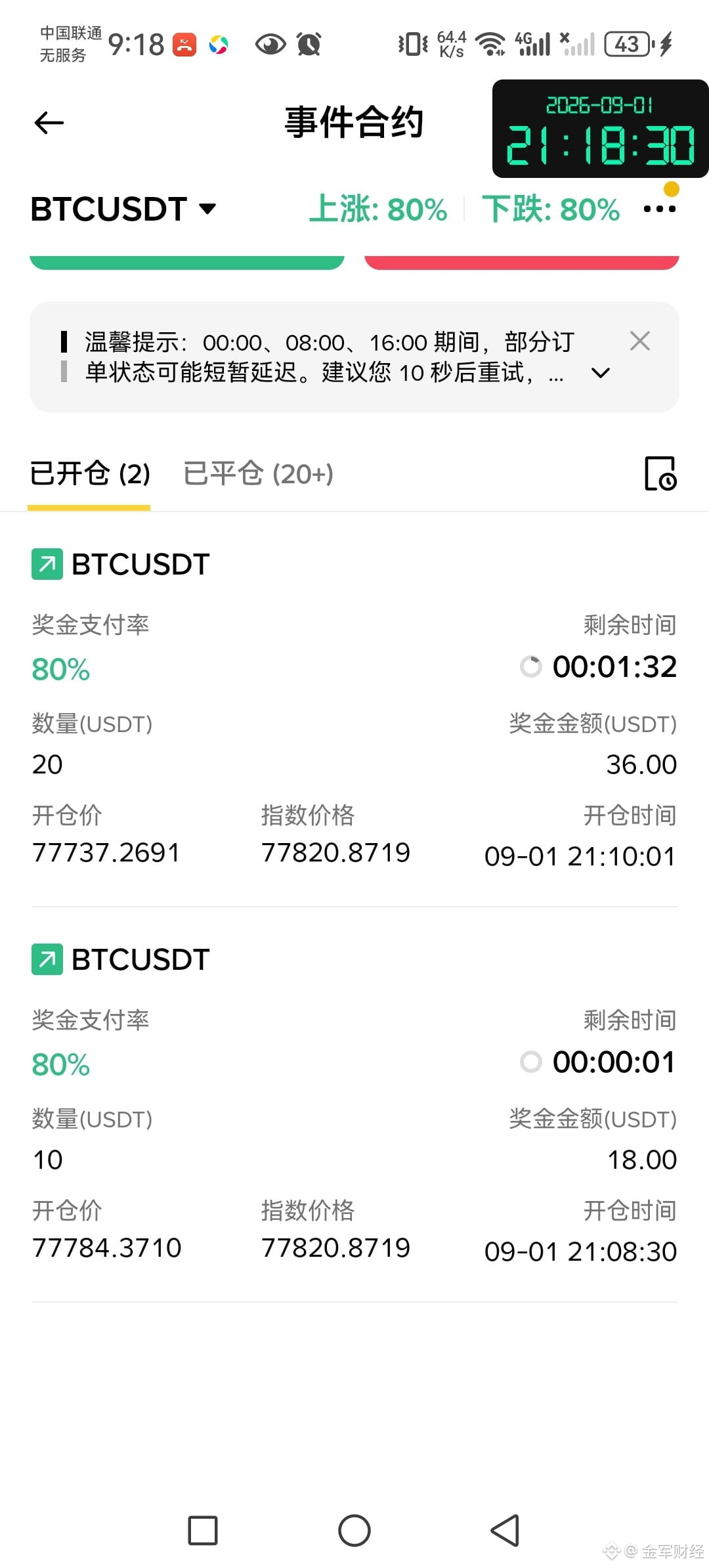Viewport: 709px width, 1568px height.
Task: Open the position with quantity 10 USDT
Action: pyautogui.click(x=354, y=1104)
